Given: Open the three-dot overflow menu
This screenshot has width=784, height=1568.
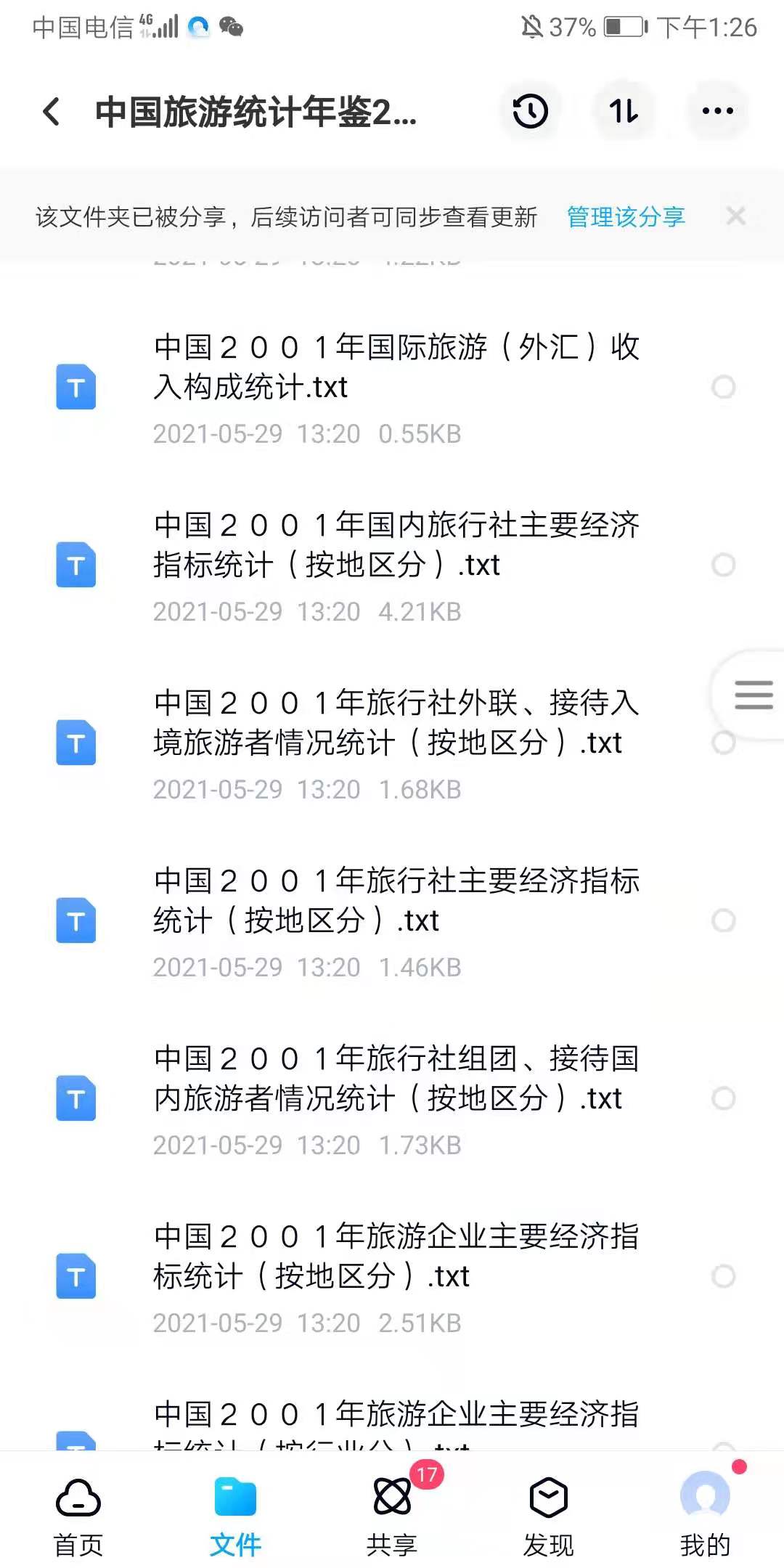Looking at the screenshot, I should point(717,112).
